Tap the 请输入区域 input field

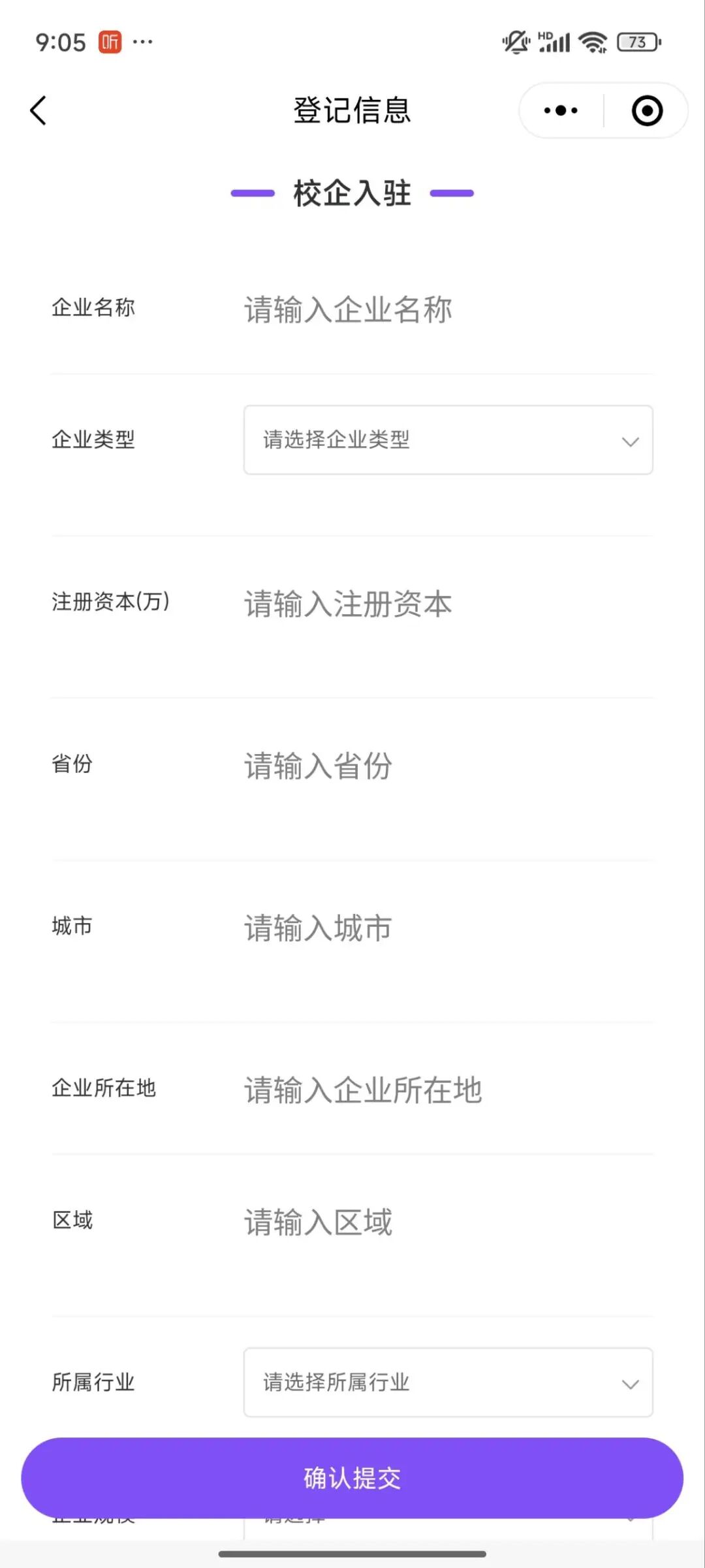(x=447, y=1222)
